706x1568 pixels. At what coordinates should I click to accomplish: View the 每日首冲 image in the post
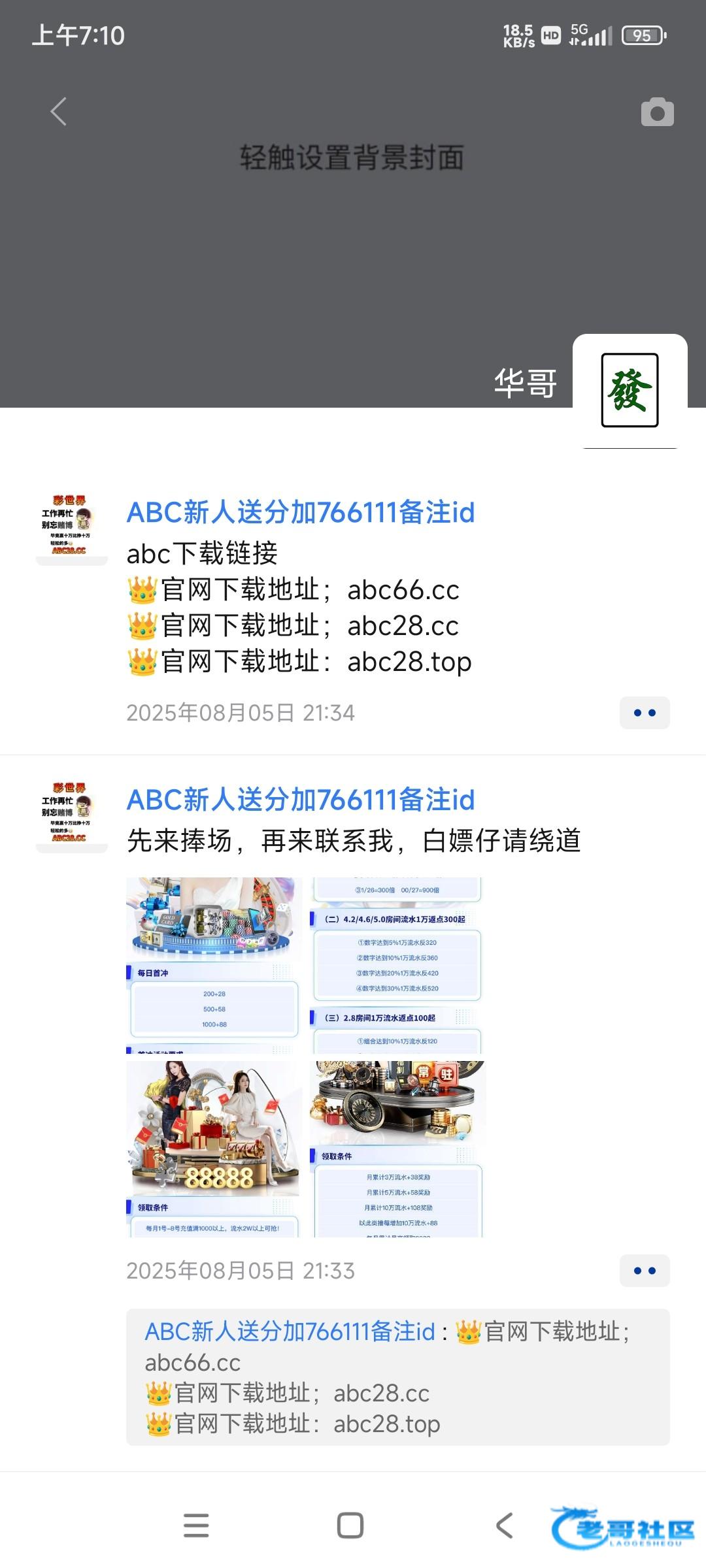214,965
